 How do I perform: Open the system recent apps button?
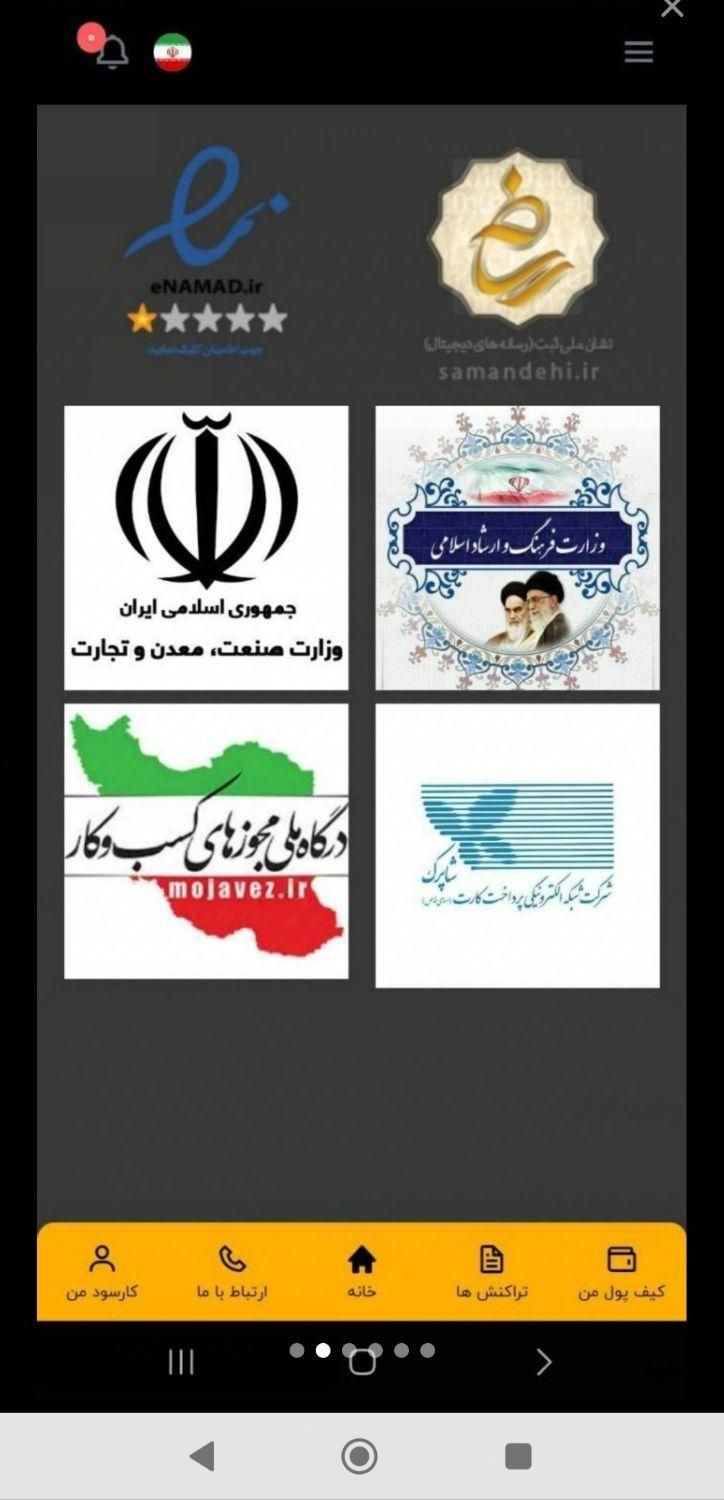[x=518, y=1456]
